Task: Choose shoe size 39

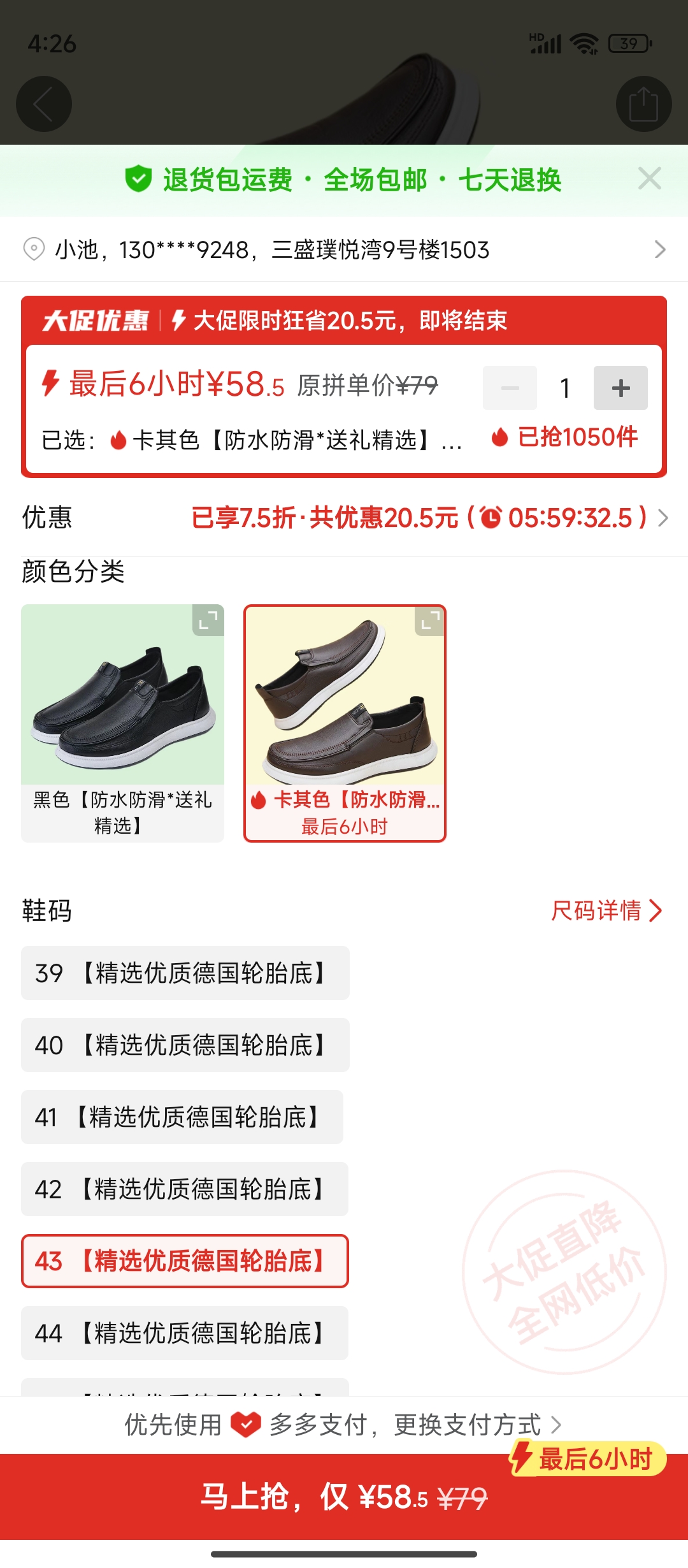Action: 185,973
